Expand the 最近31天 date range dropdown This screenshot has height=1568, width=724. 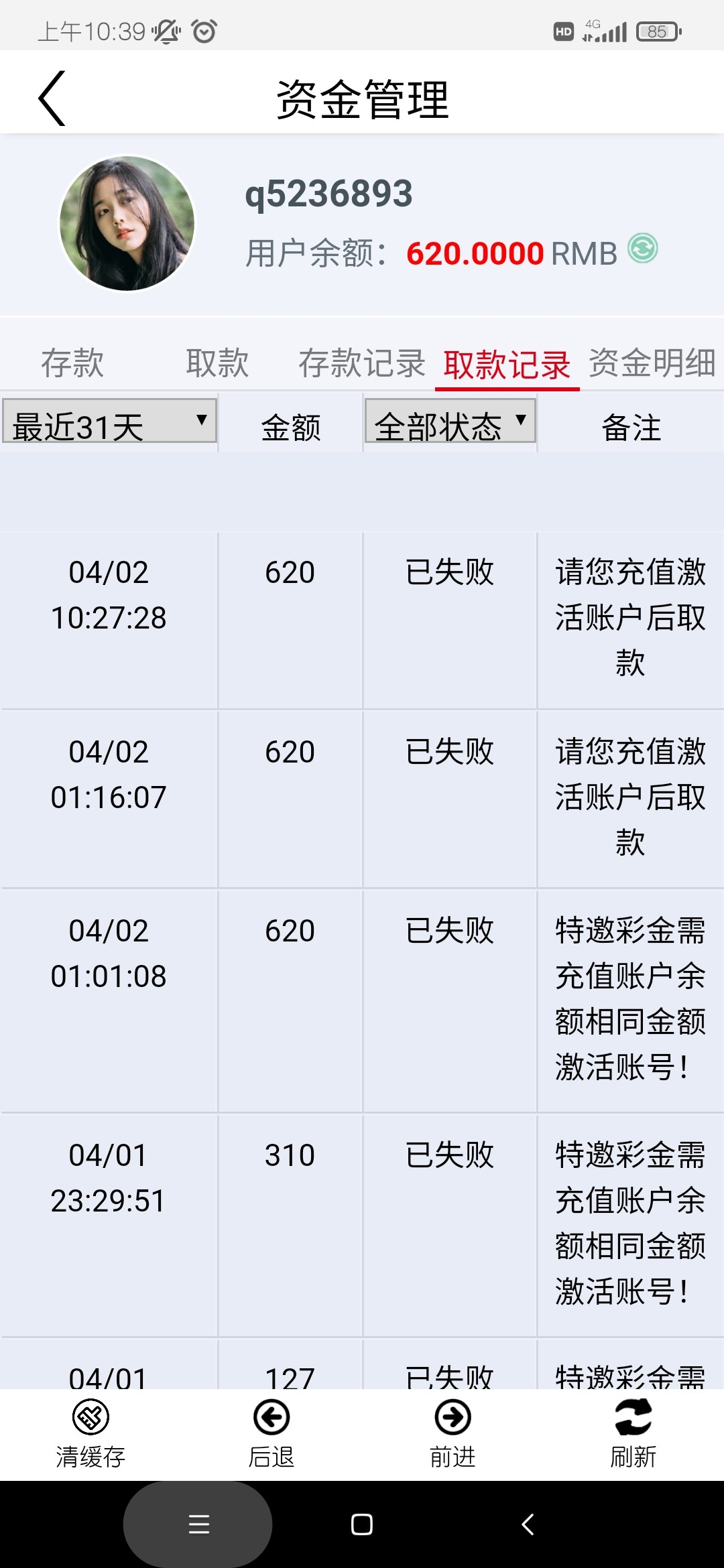109,421
